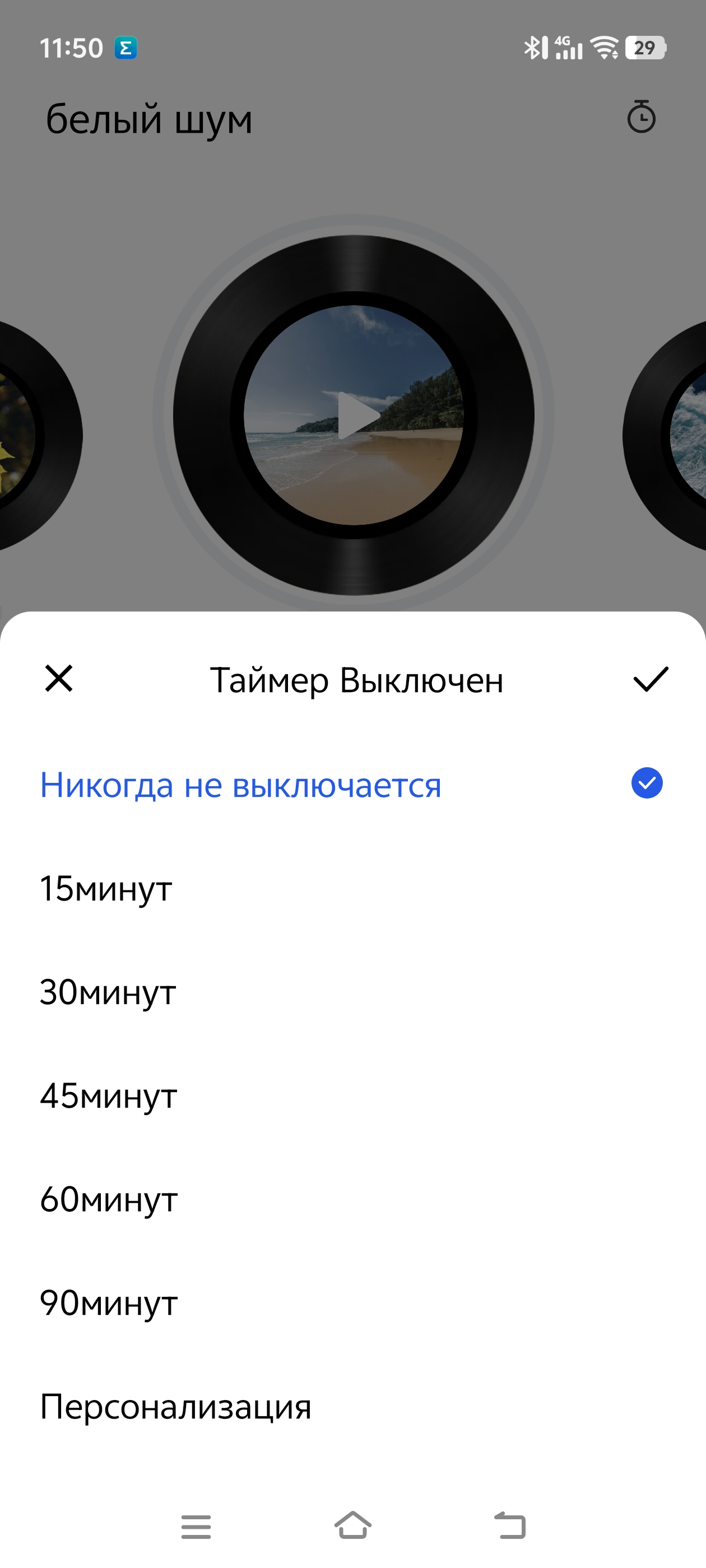
Task: Select 90минут timer duration
Action: 109,1303
